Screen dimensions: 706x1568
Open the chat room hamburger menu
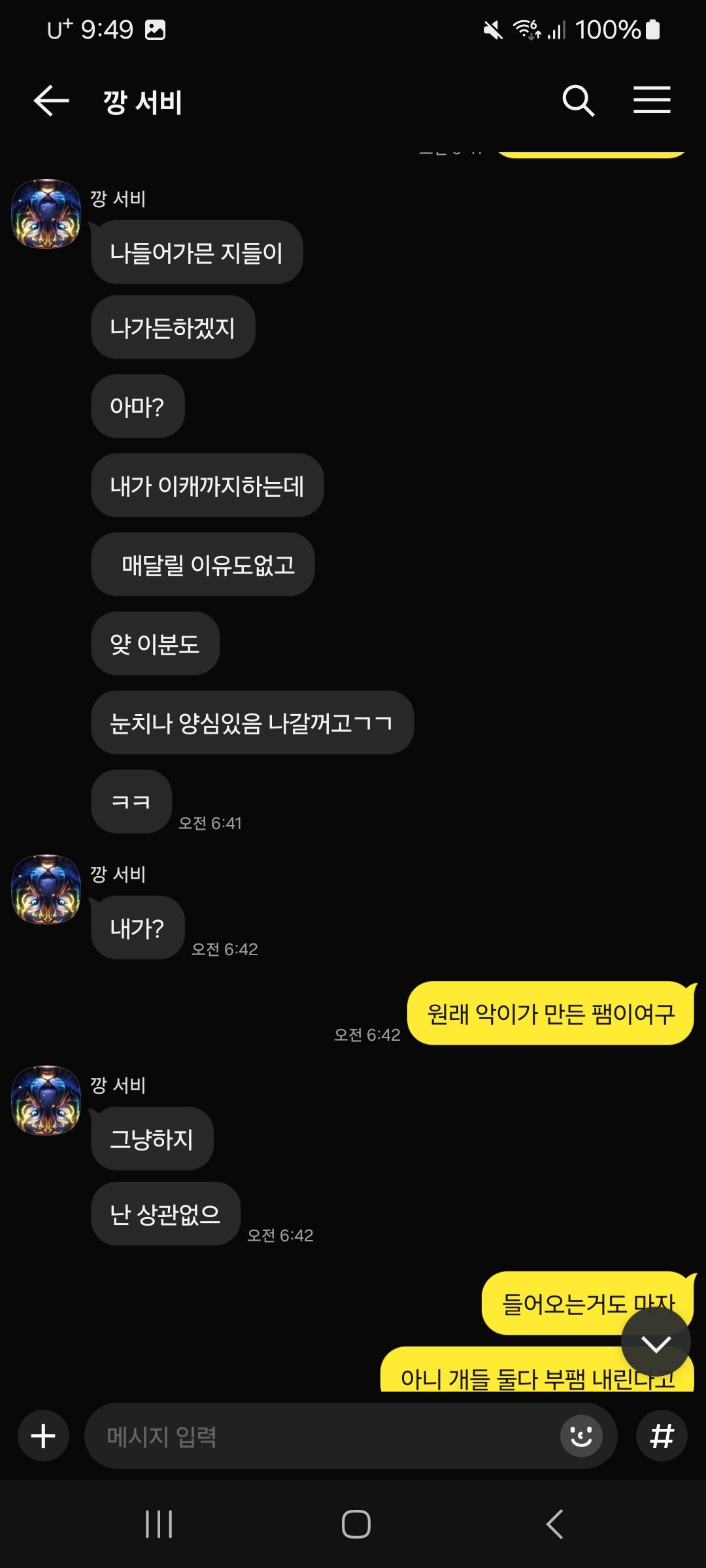(x=652, y=100)
